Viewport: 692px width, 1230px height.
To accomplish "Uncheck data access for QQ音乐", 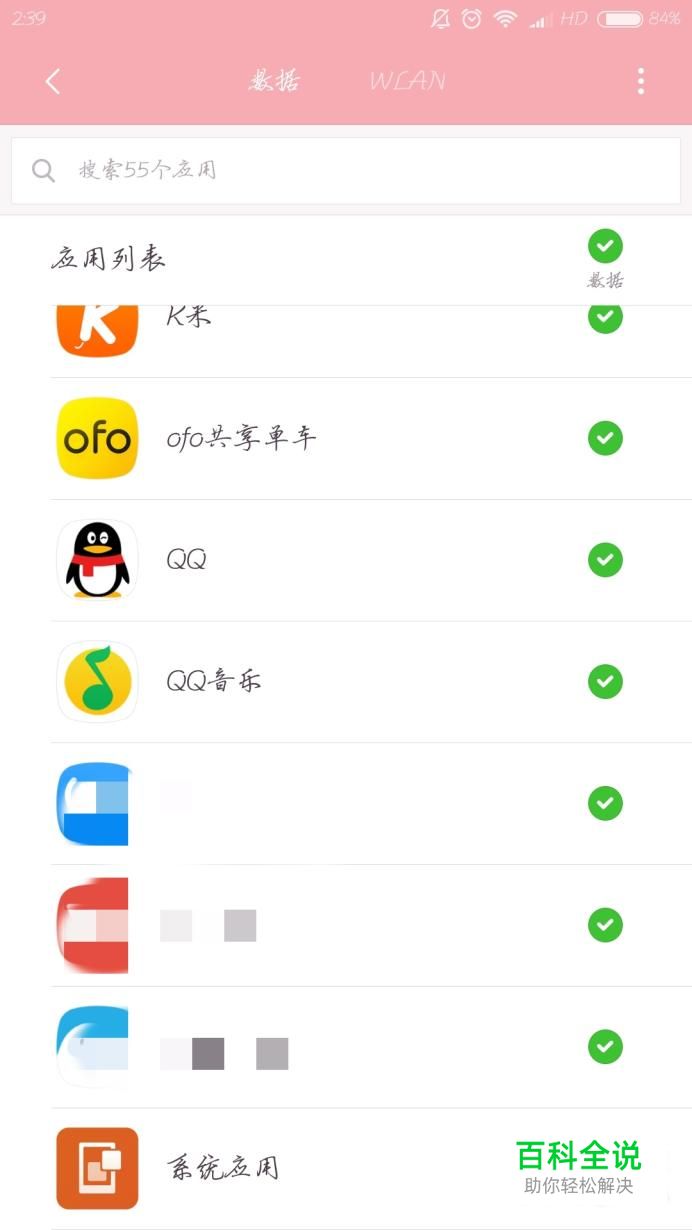I will tap(605, 682).
